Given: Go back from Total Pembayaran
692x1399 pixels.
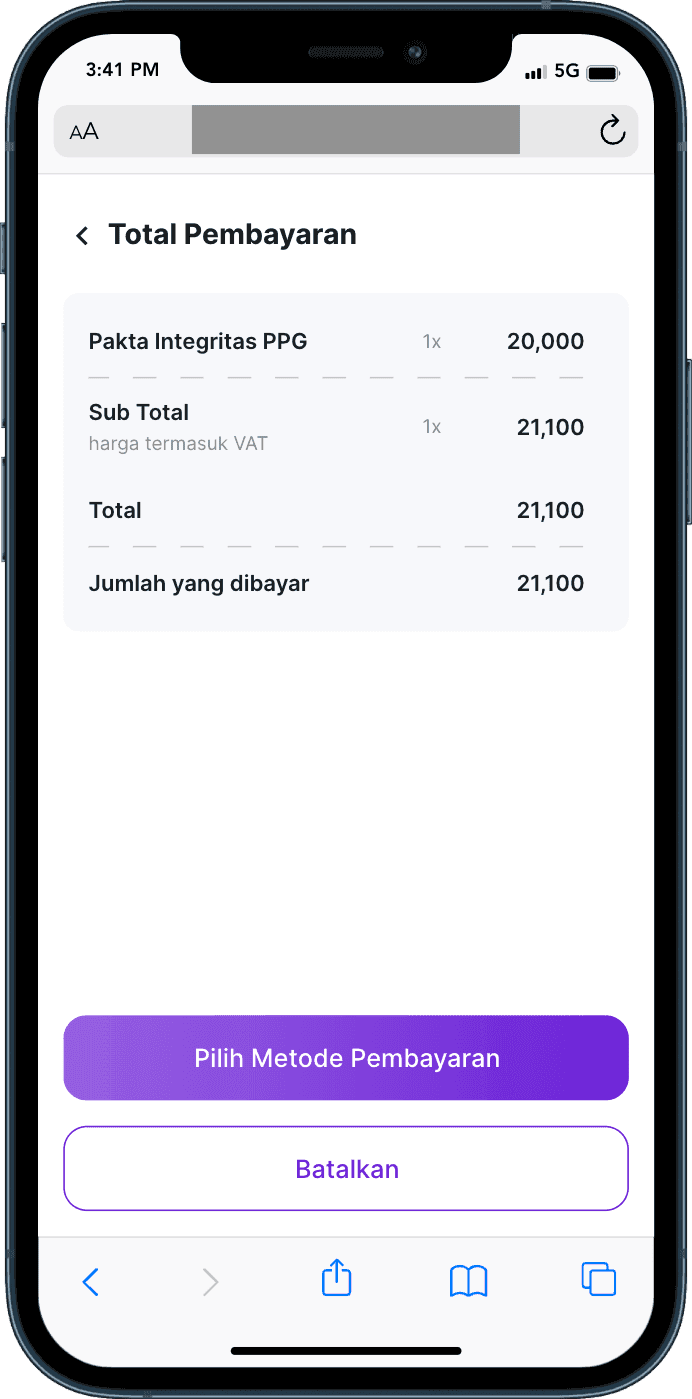Looking at the screenshot, I should click(x=83, y=236).
